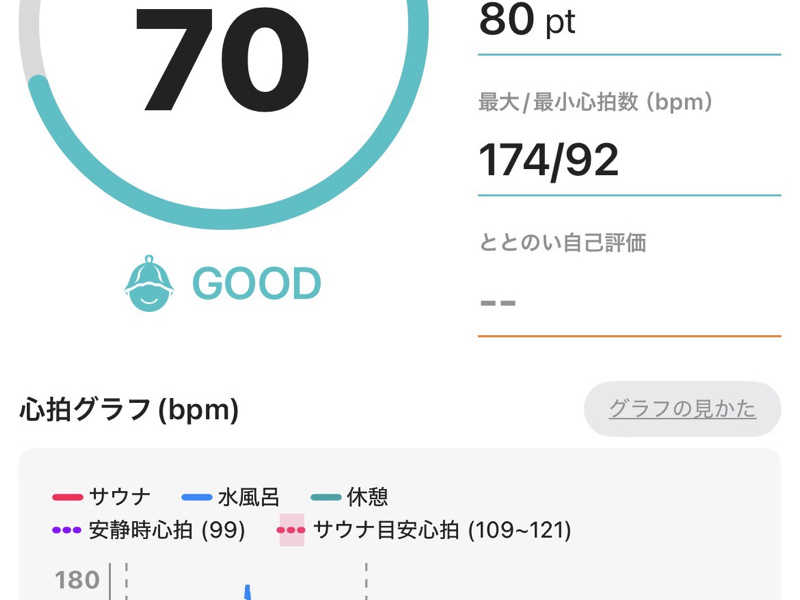Set the ととのい自己評価 self-rating
This screenshot has height=600, width=800.
click(628, 300)
